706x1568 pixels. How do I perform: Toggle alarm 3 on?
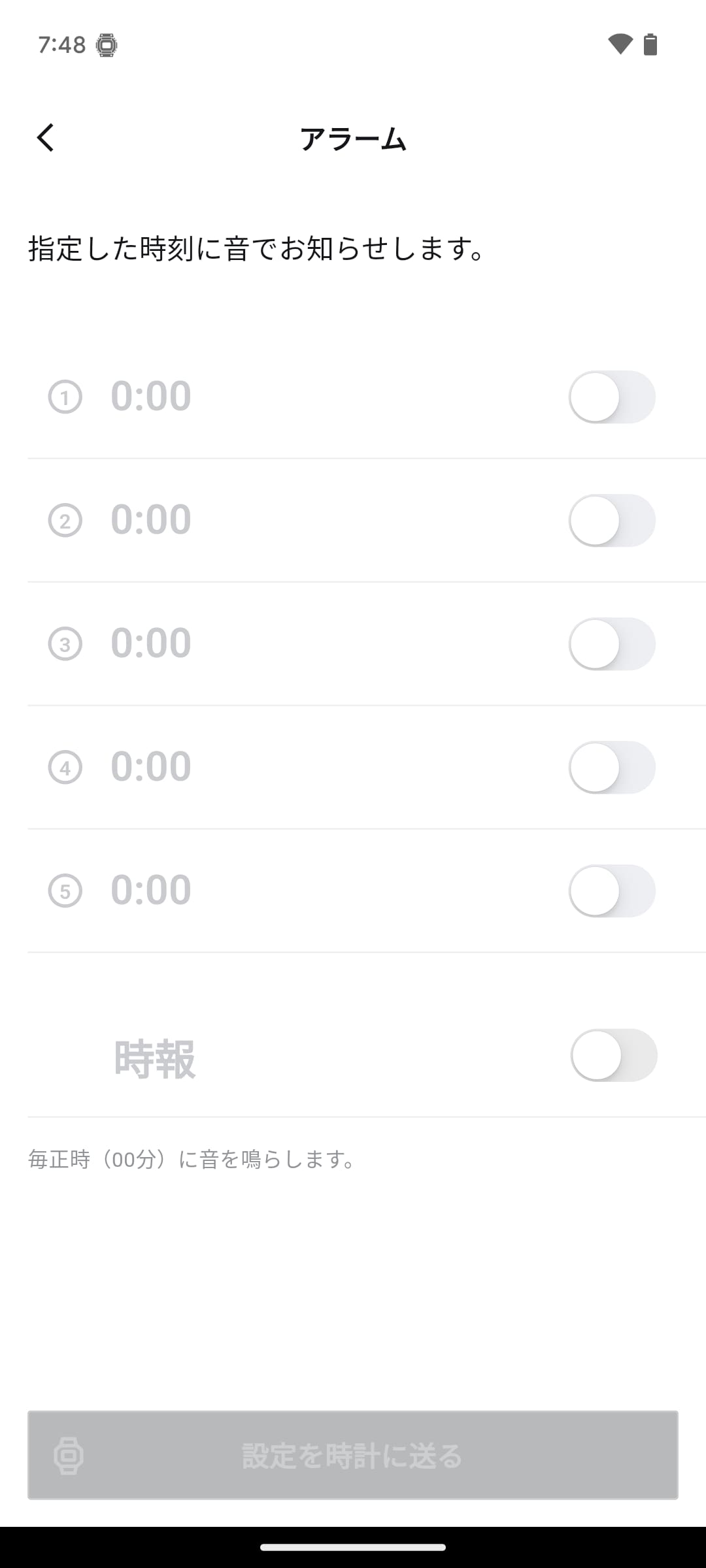coord(612,644)
